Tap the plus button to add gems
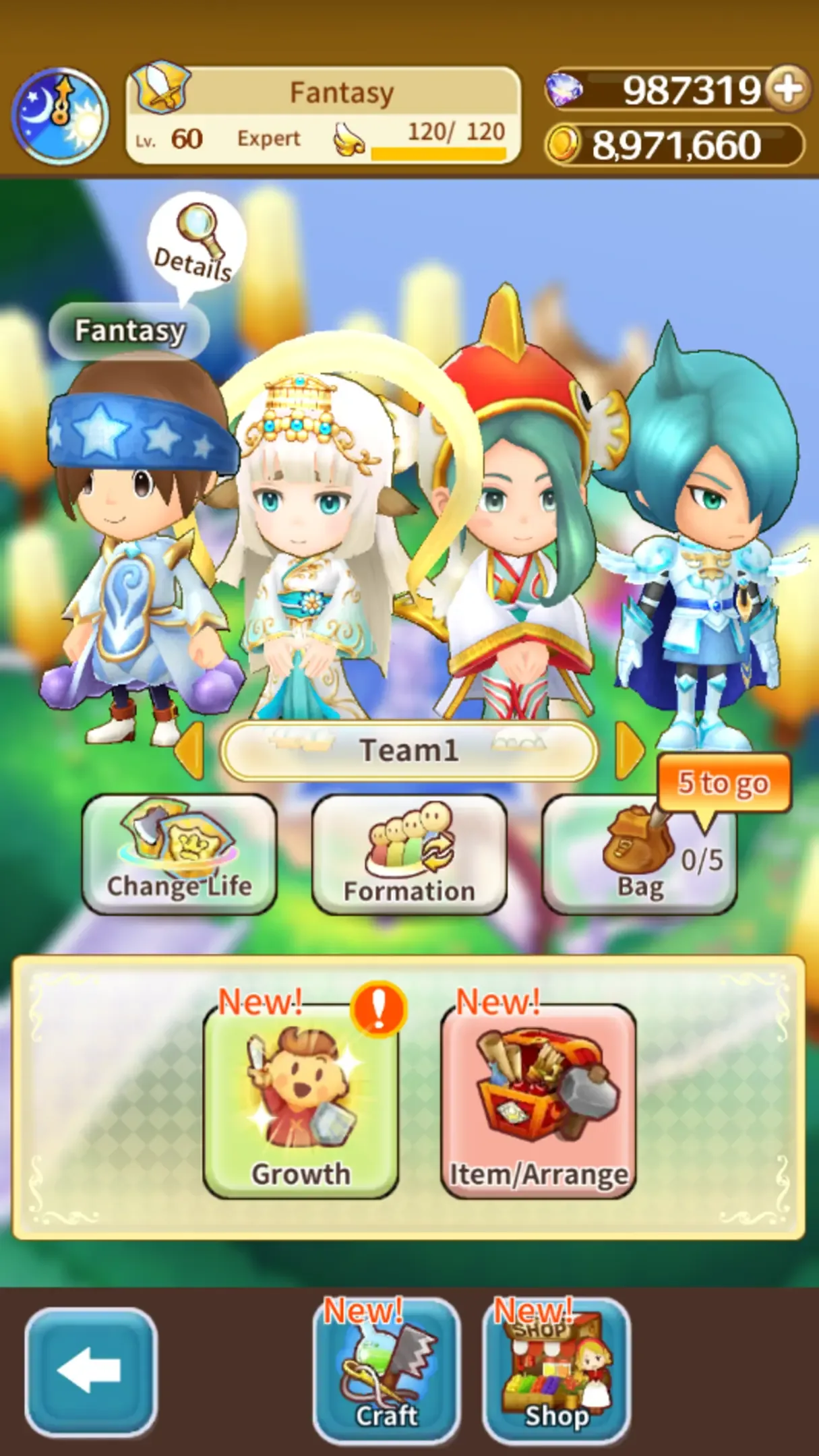 (x=789, y=89)
